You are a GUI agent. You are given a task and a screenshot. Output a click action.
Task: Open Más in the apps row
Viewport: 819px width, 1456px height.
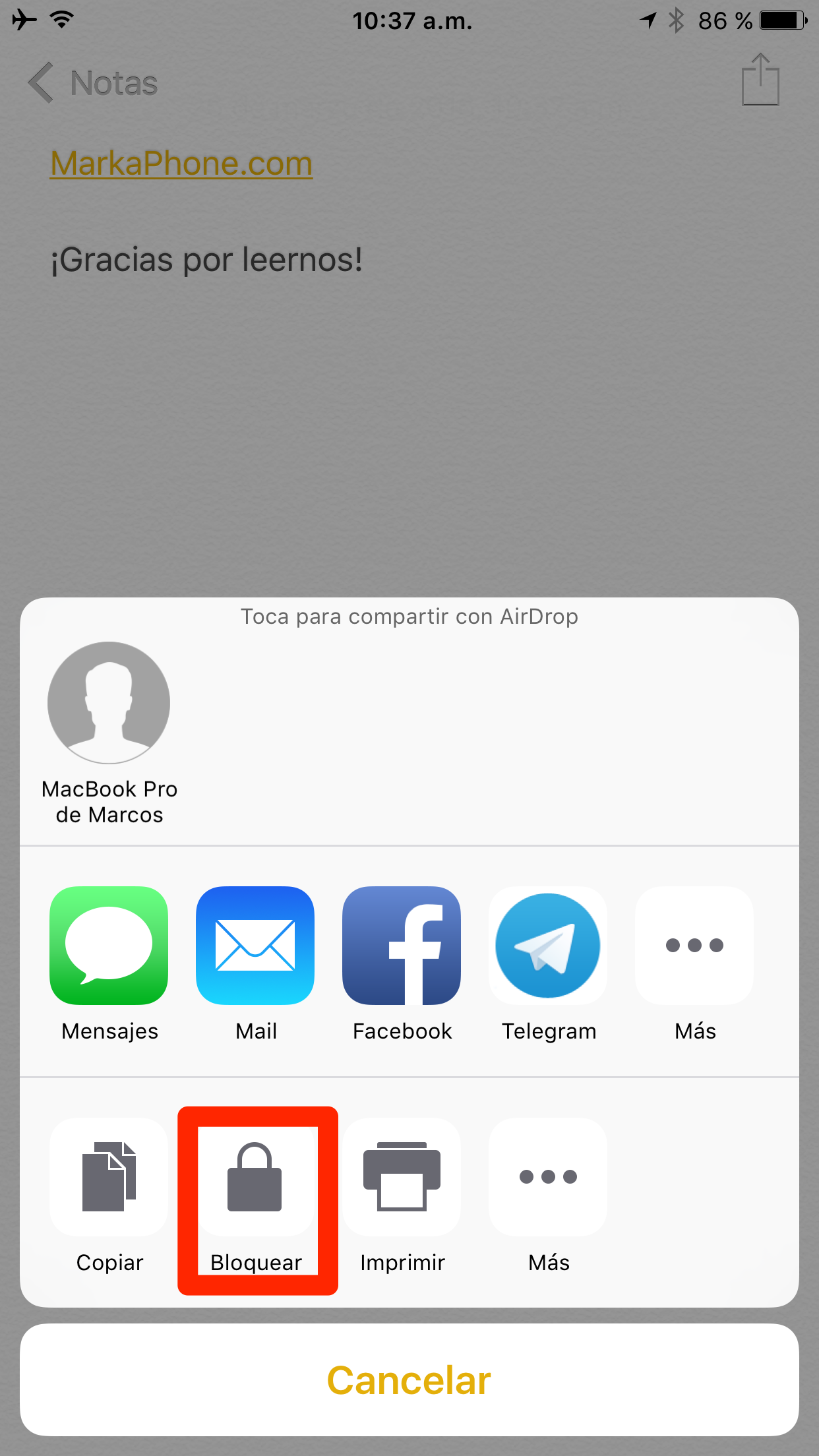694,946
